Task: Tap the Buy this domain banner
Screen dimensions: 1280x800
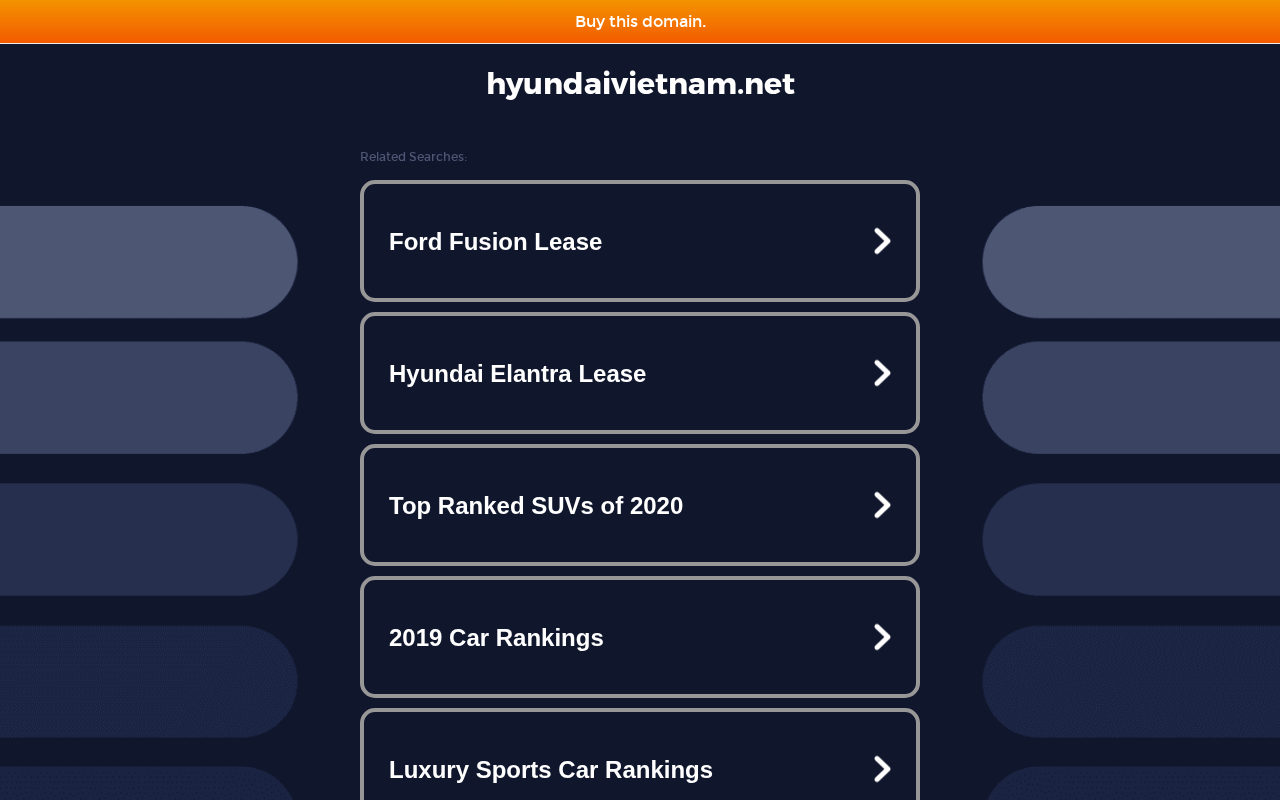Action: tap(640, 21)
